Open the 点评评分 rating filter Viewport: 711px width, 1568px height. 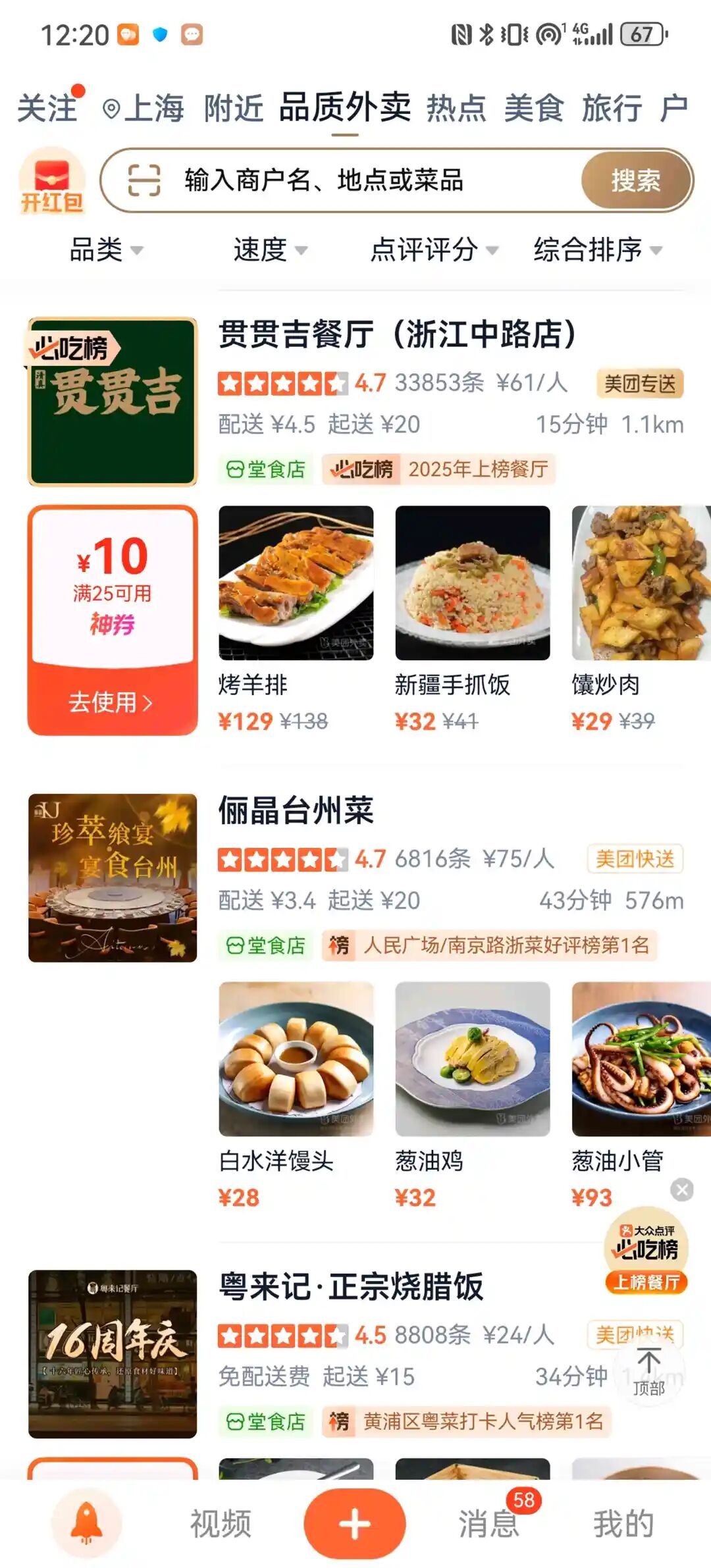click(434, 250)
